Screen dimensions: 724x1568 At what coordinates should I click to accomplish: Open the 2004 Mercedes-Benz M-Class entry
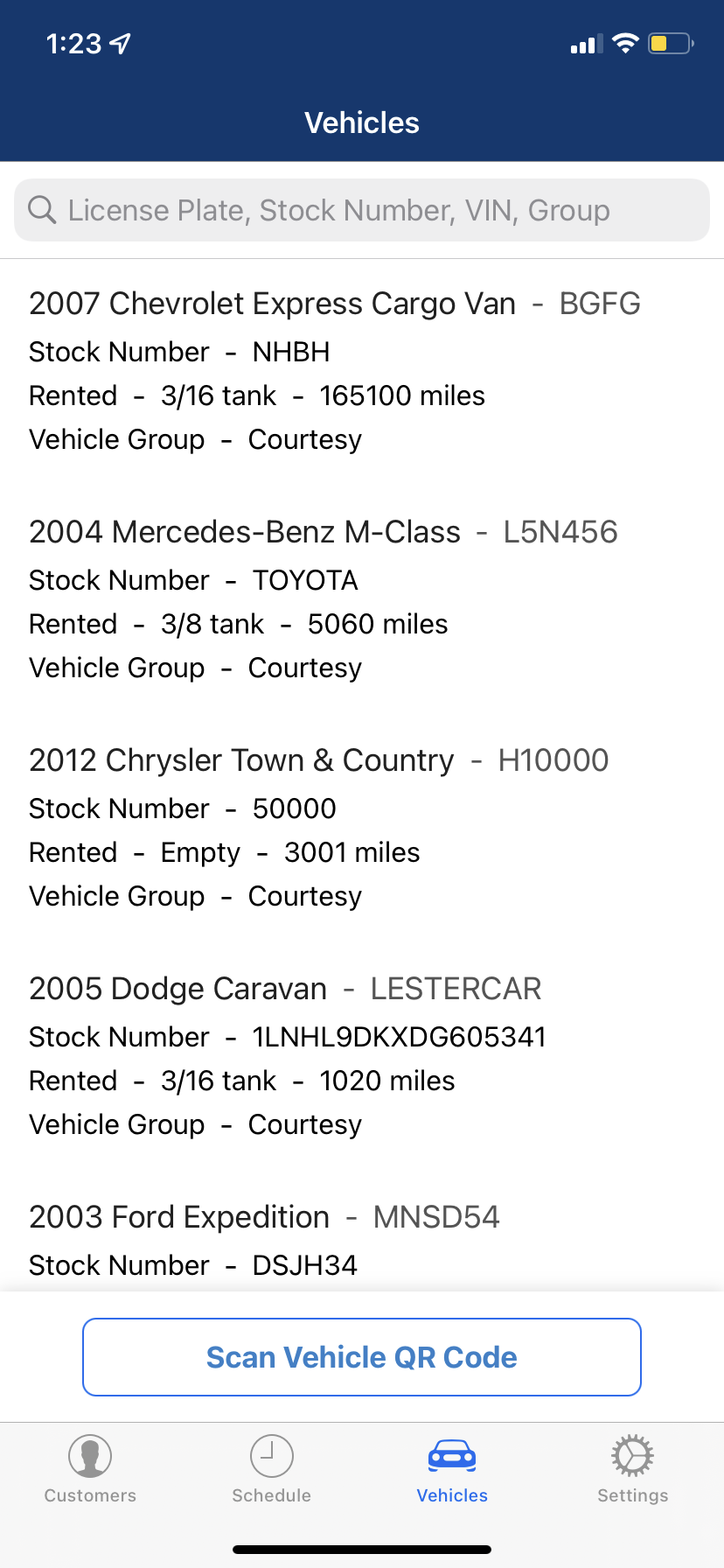(x=324, y=599)
